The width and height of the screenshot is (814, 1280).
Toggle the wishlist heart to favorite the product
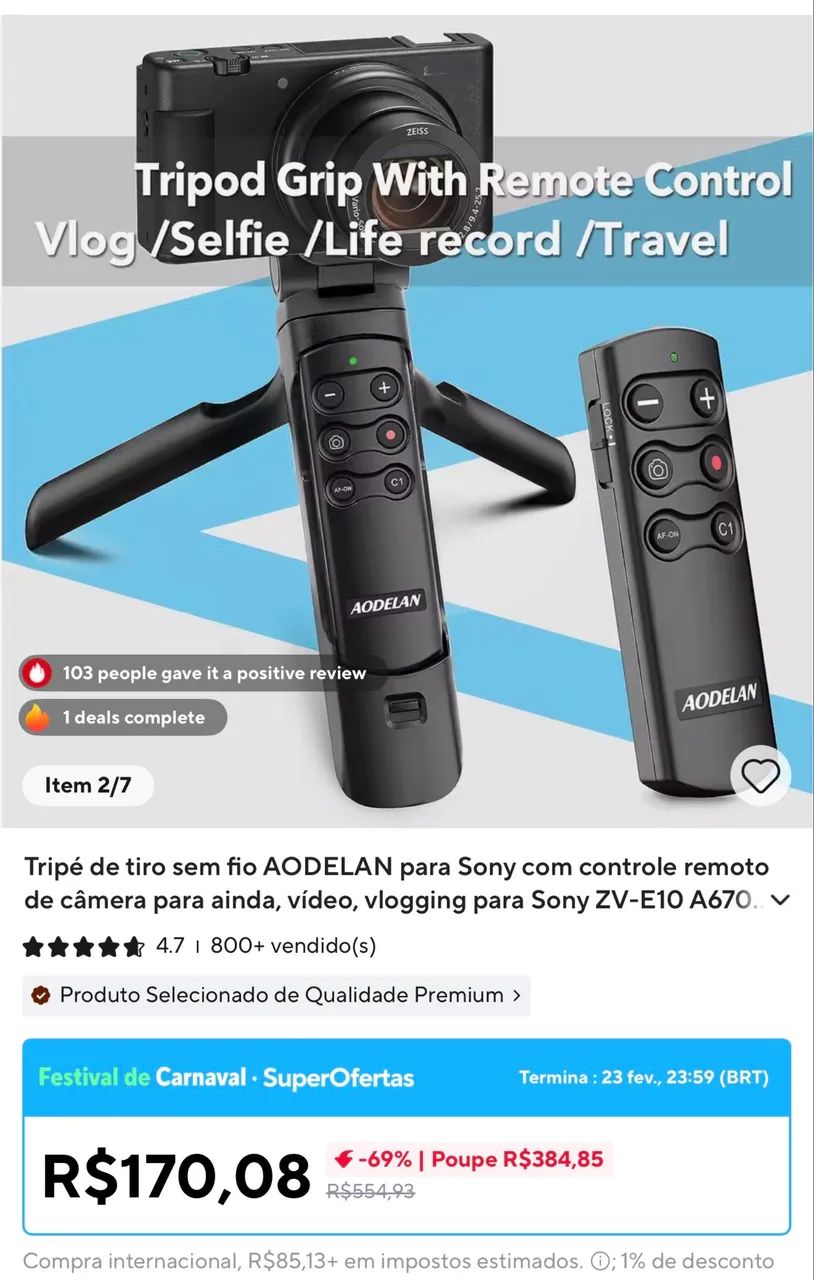[x=760, y=775]
